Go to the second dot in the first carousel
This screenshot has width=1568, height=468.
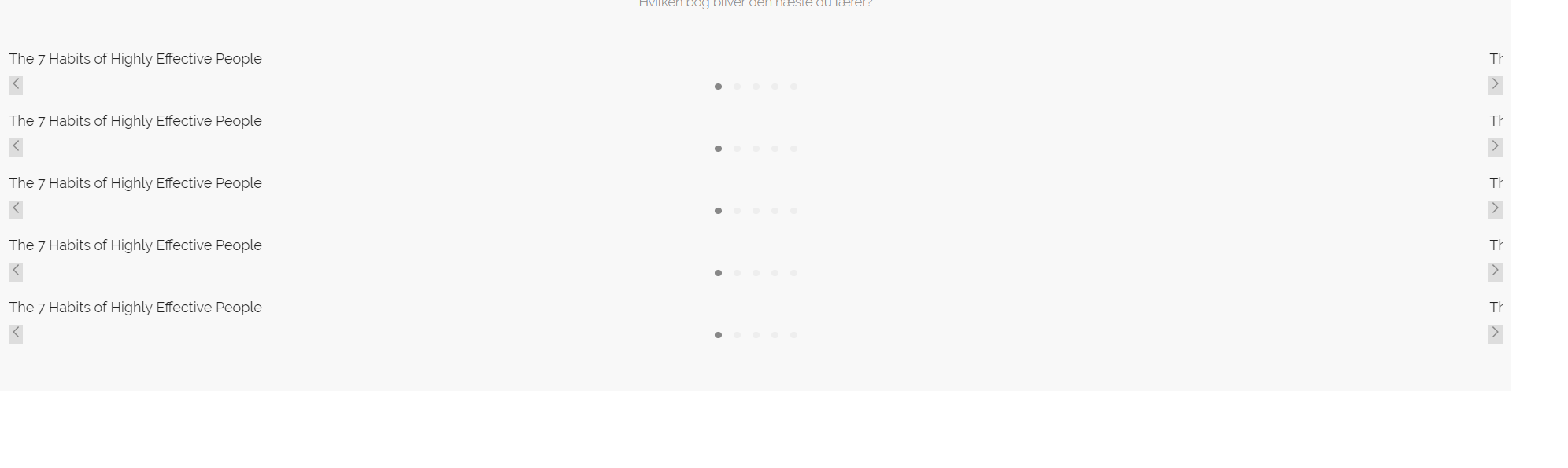coord(737,87)
